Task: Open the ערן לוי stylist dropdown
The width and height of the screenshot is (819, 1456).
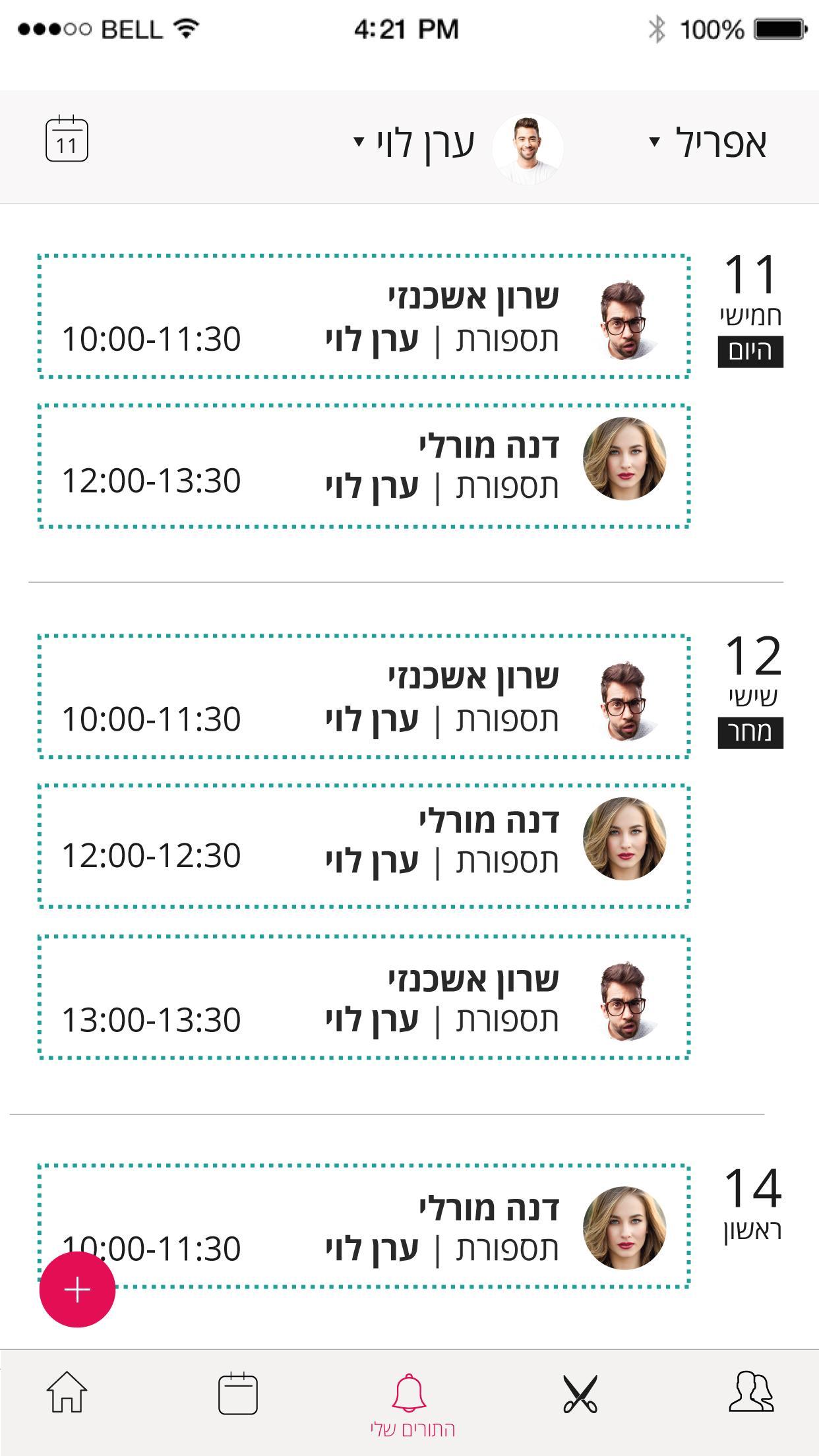Action: [415, 143]
